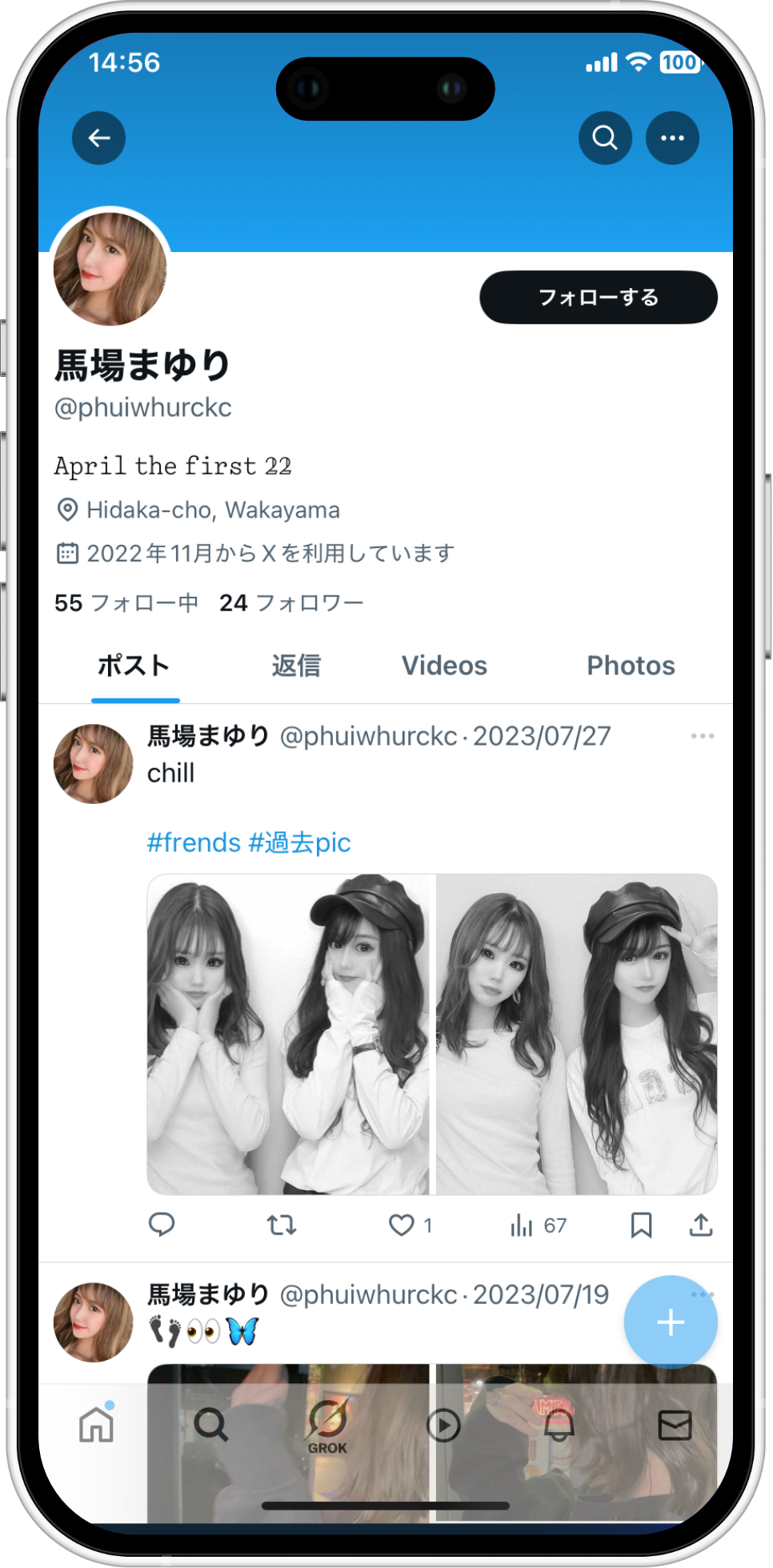View the 24 フォロワー followers list

click(x=291, y=602)
